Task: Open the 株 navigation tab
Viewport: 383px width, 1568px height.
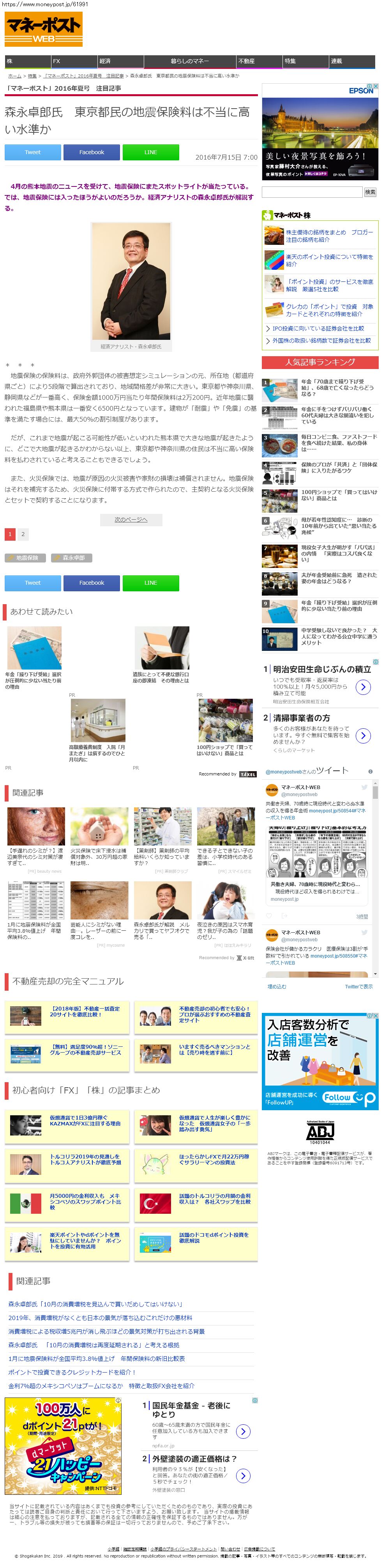Action: 27,62
